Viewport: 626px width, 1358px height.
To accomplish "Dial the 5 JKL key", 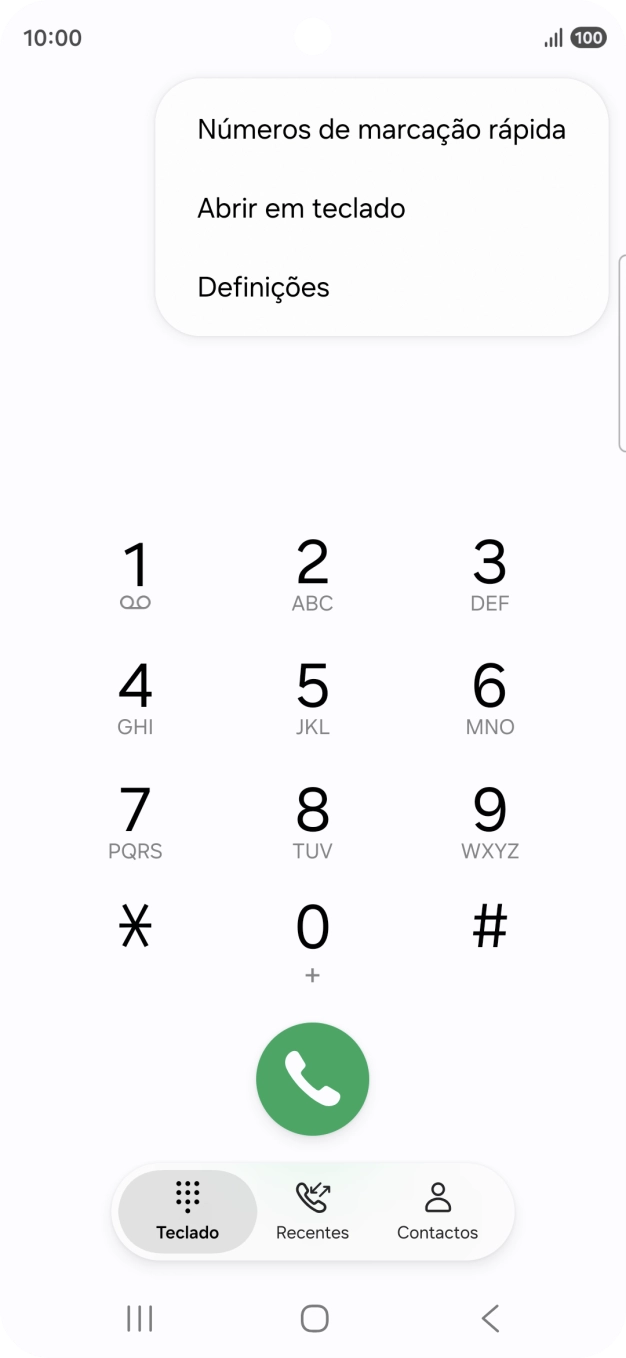I will [312, 698].
